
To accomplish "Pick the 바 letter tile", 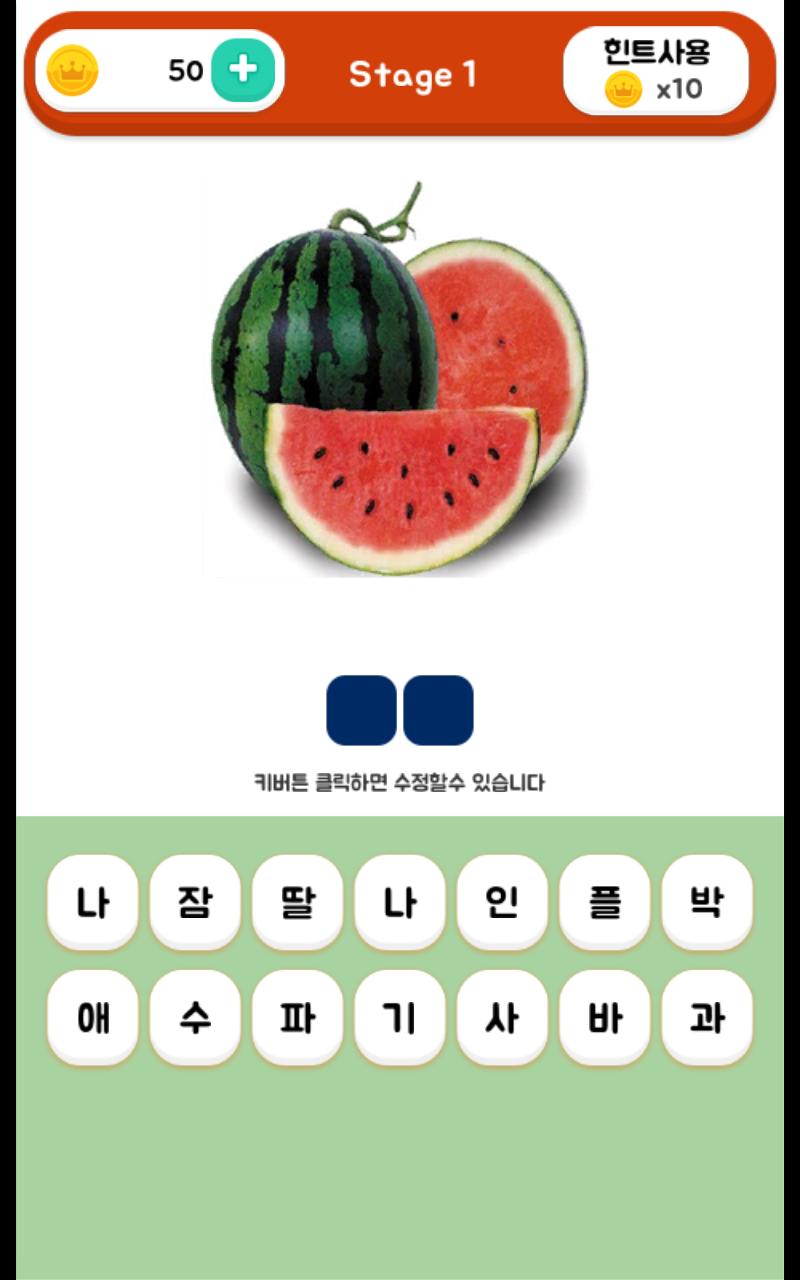I will point(604,1018).
